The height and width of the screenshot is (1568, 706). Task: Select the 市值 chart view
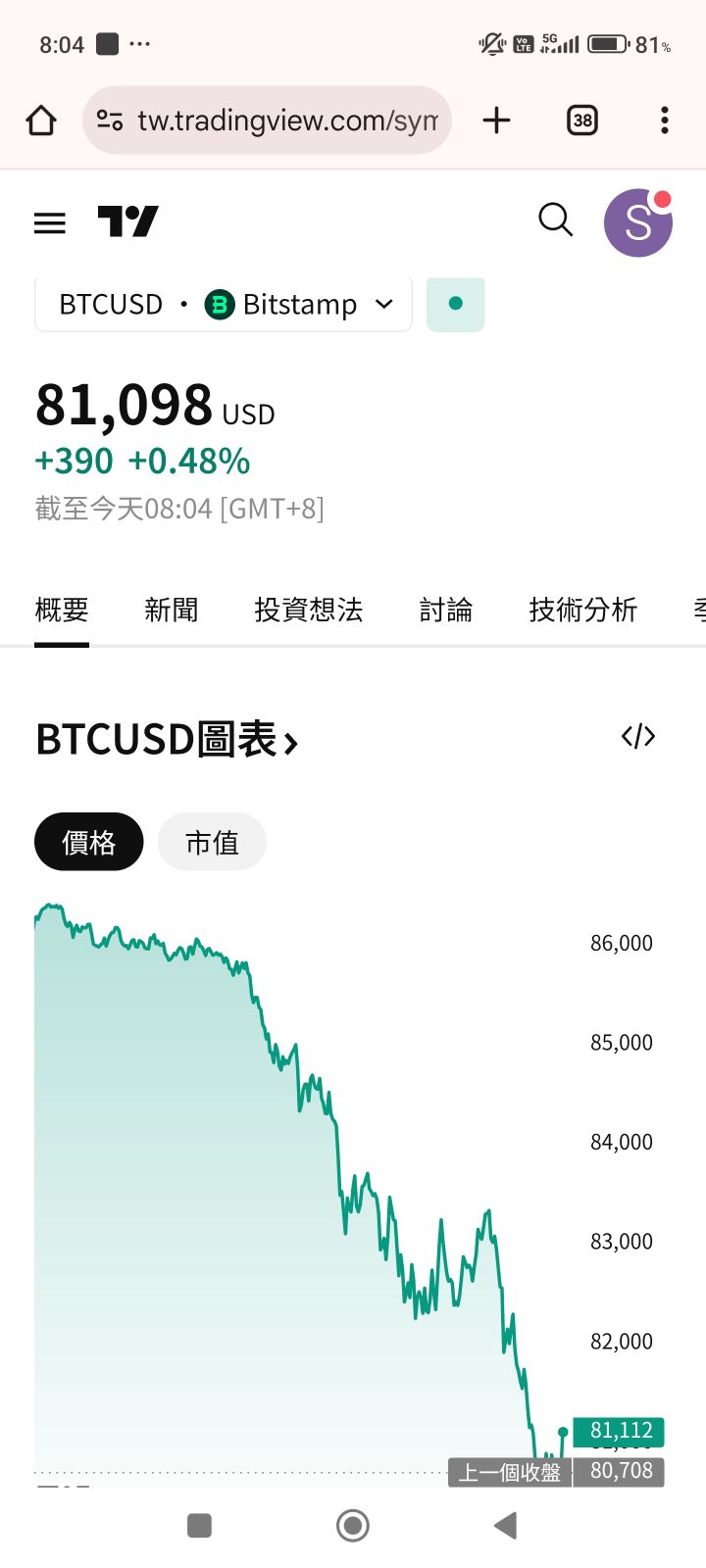click(212, 842)
